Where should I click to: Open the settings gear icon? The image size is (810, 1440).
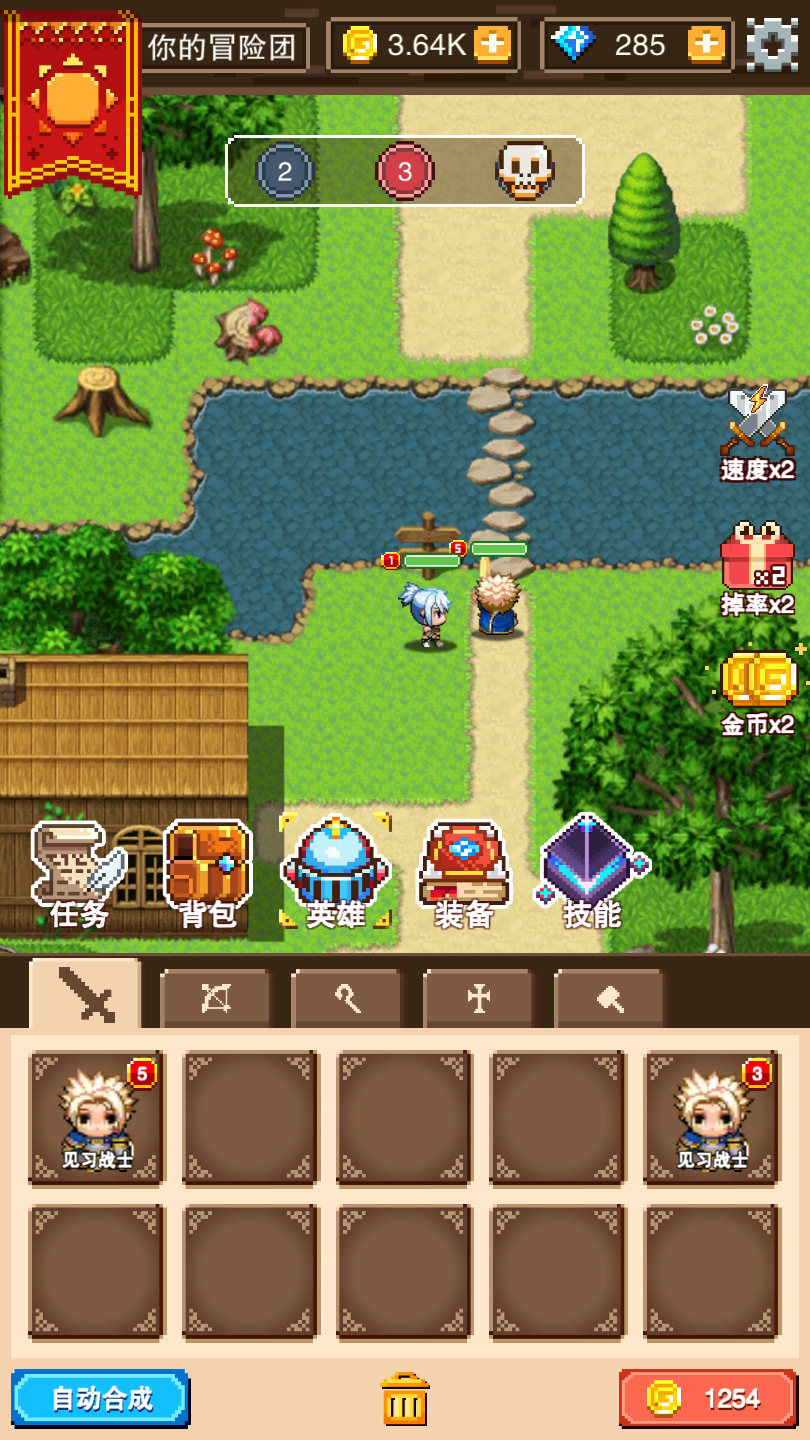772,44
